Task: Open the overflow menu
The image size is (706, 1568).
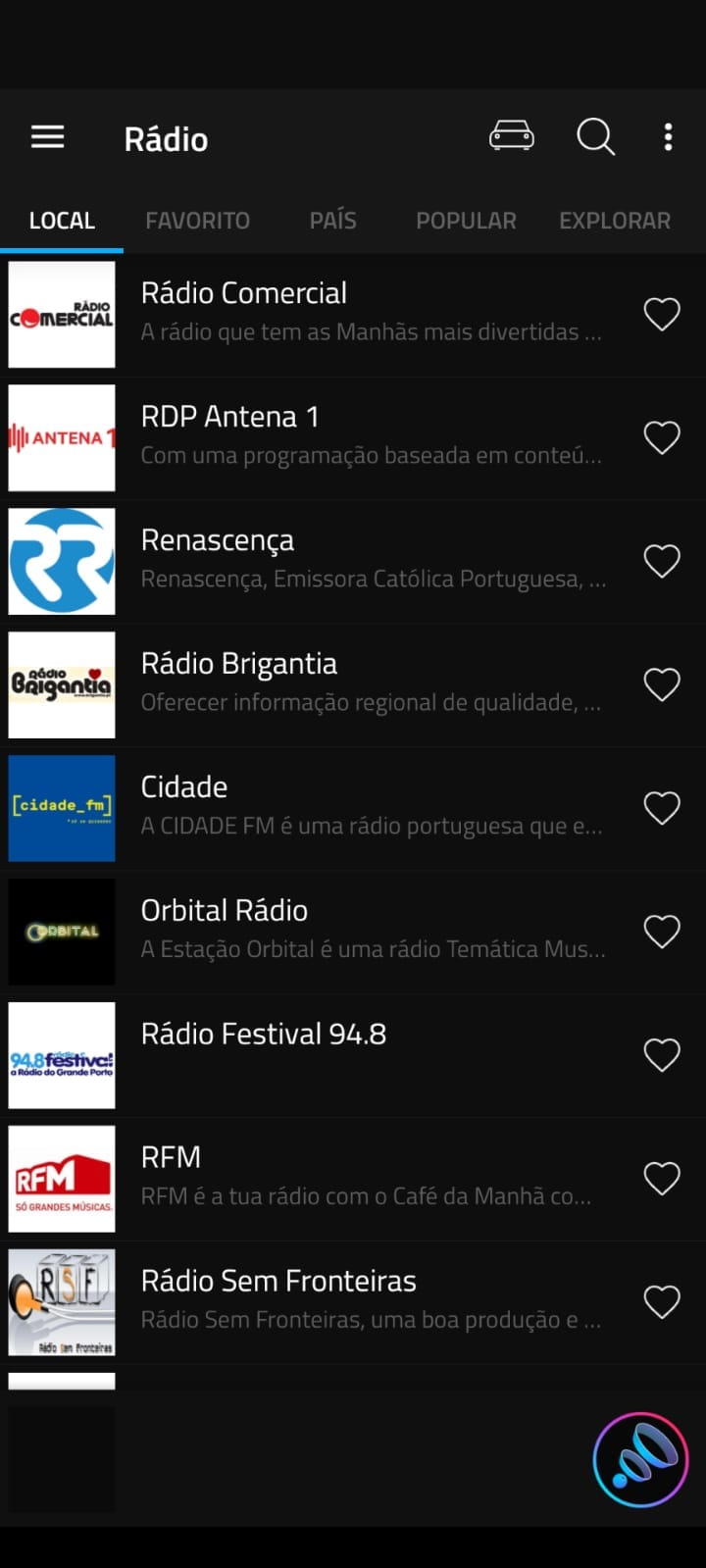Action: click(x=668, y=137)
